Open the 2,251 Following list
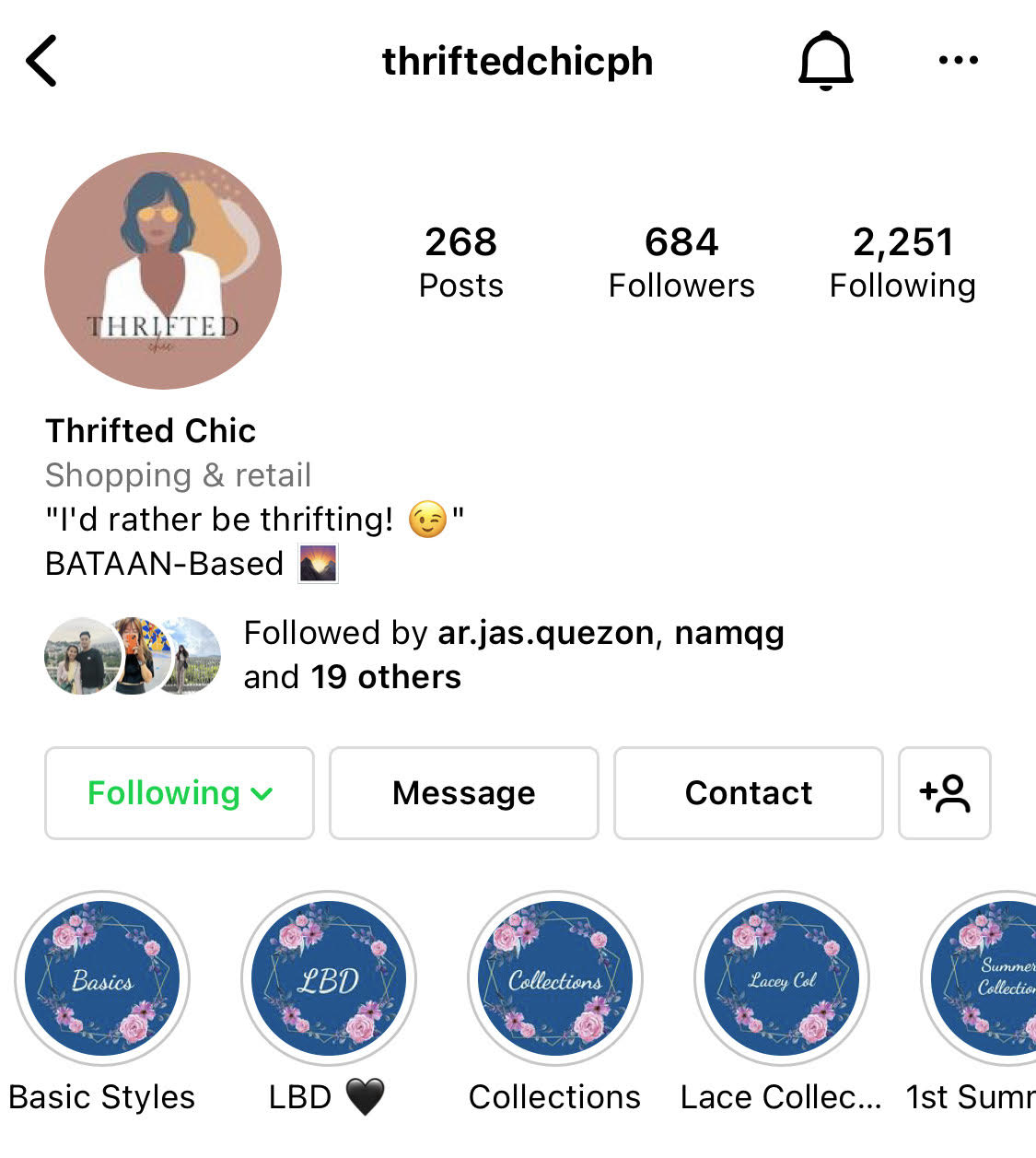The height and width of the screenshot is (1158, 1036). pyautogui.click(x=902, y=262)
